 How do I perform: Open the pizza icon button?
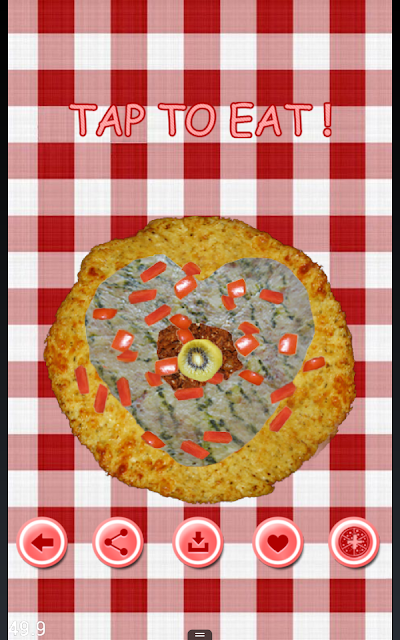(x=354, y=542)
